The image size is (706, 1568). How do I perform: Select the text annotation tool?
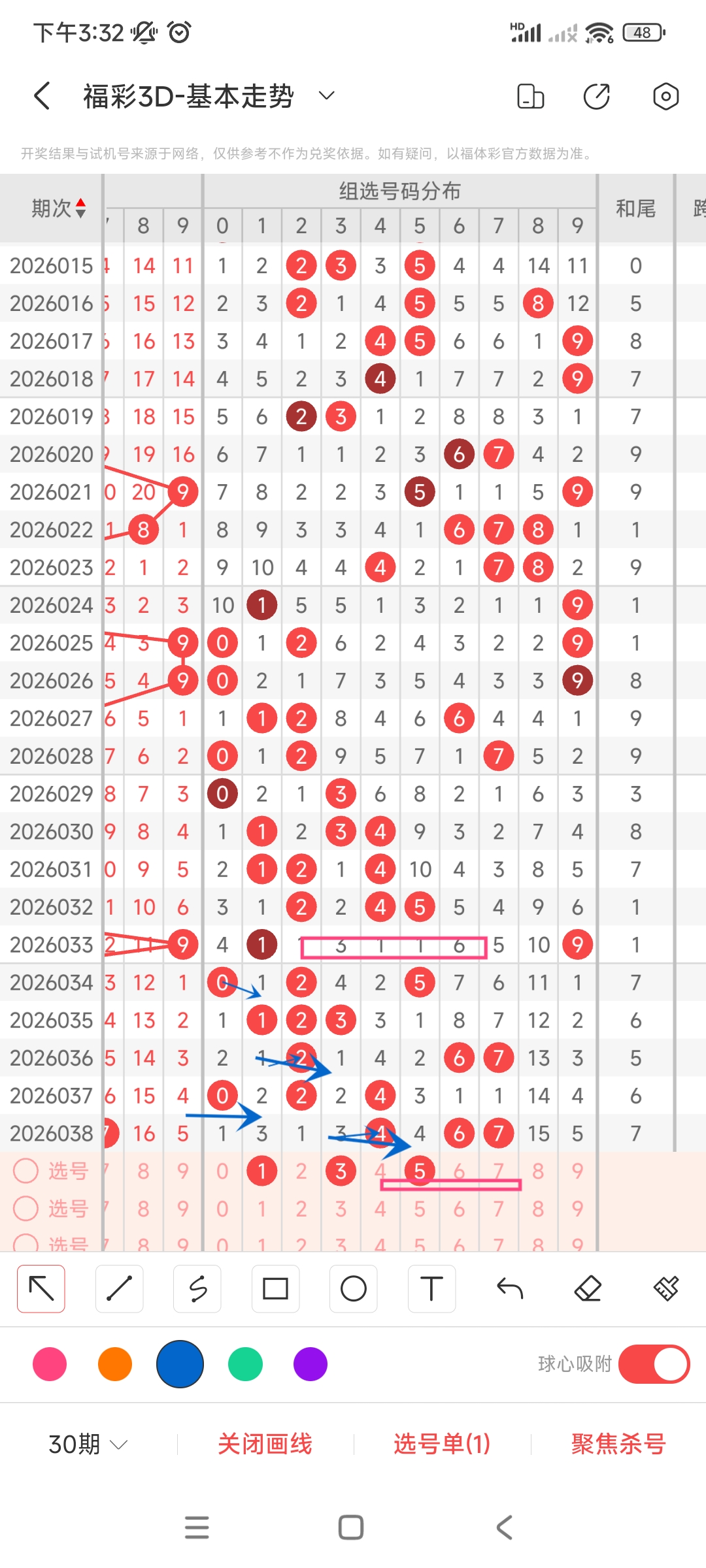pyautogui.click(x=431, y=1289)
